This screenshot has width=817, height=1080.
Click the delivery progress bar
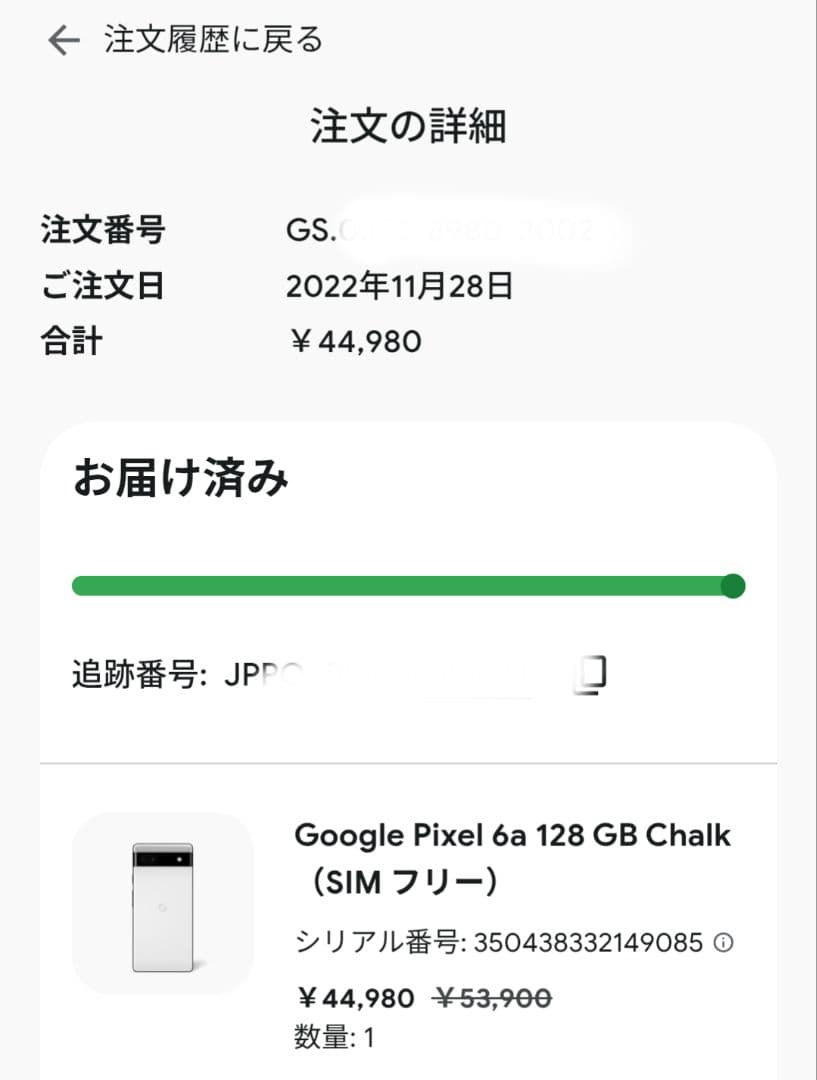400,586
